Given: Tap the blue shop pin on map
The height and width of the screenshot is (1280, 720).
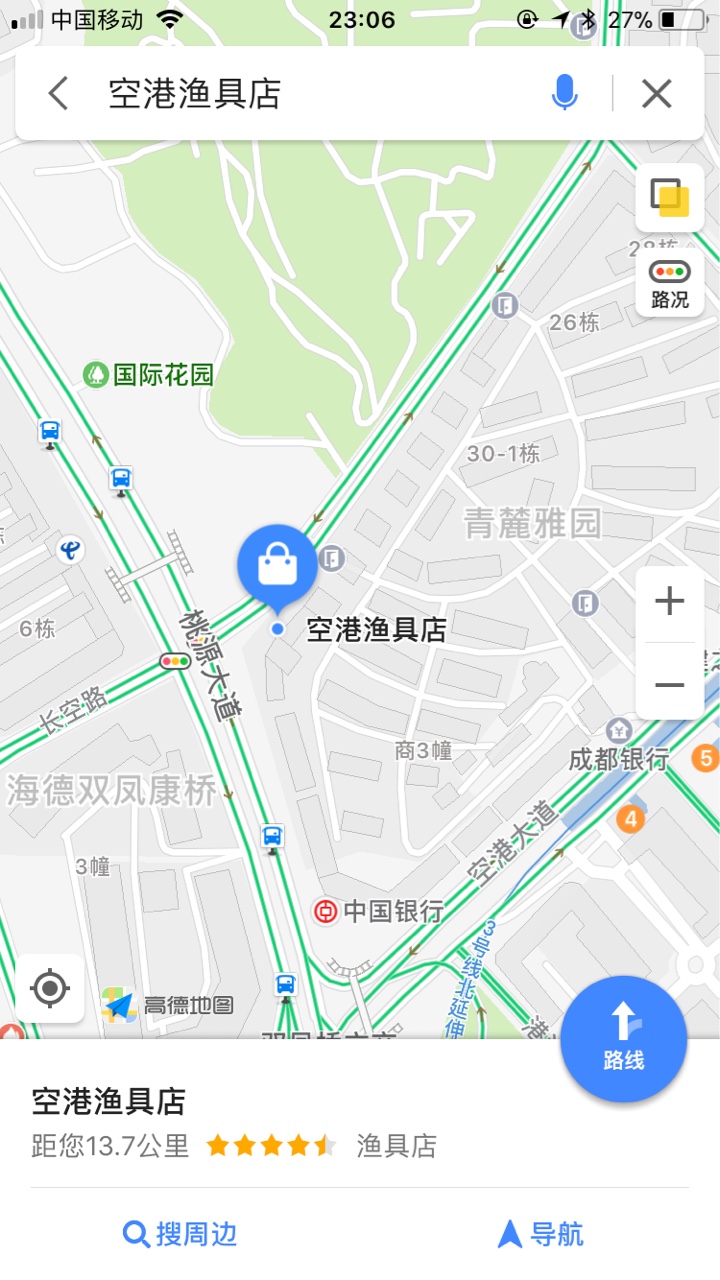Looking at the screenshot, I should 278,566.
